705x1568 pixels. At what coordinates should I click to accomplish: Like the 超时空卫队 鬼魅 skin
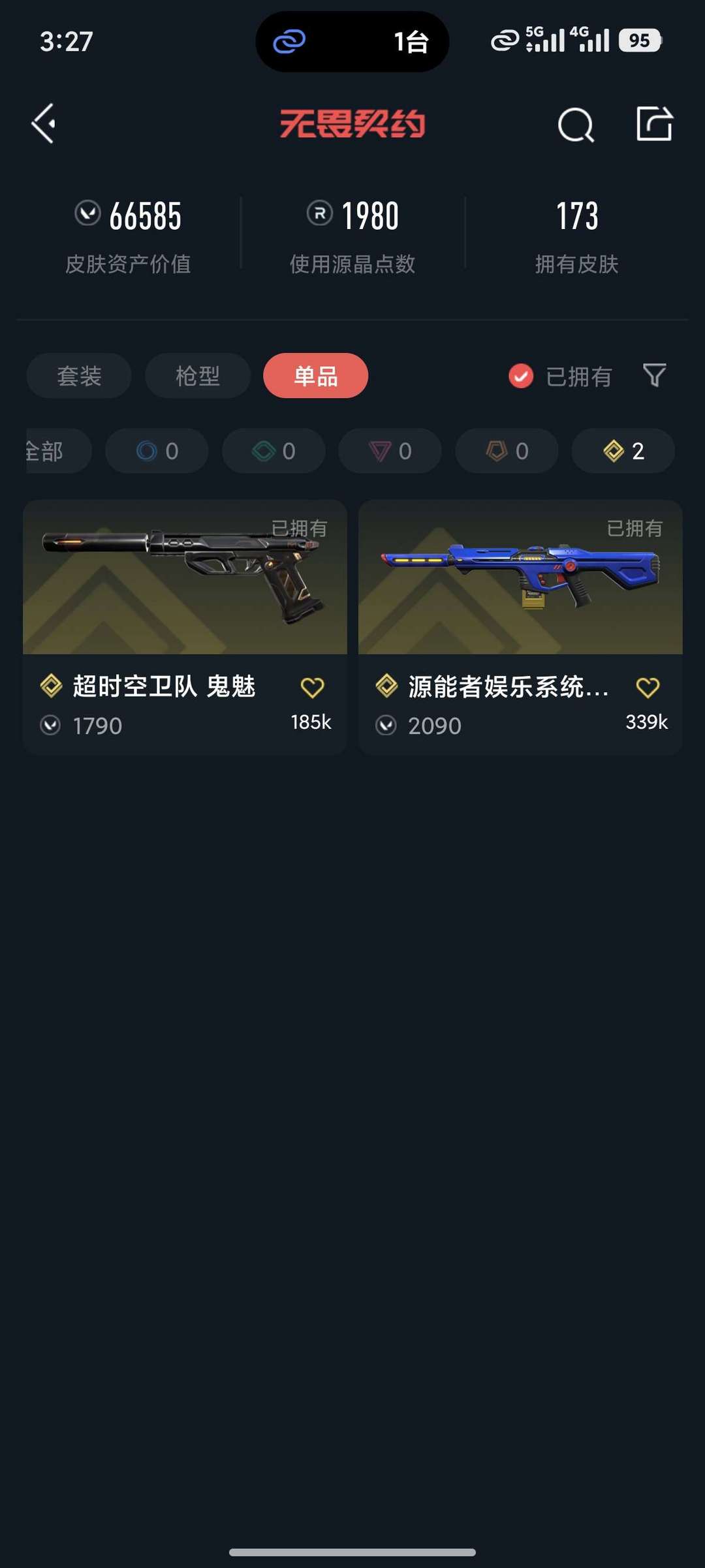pyautogui.click(x=312, y=687)
